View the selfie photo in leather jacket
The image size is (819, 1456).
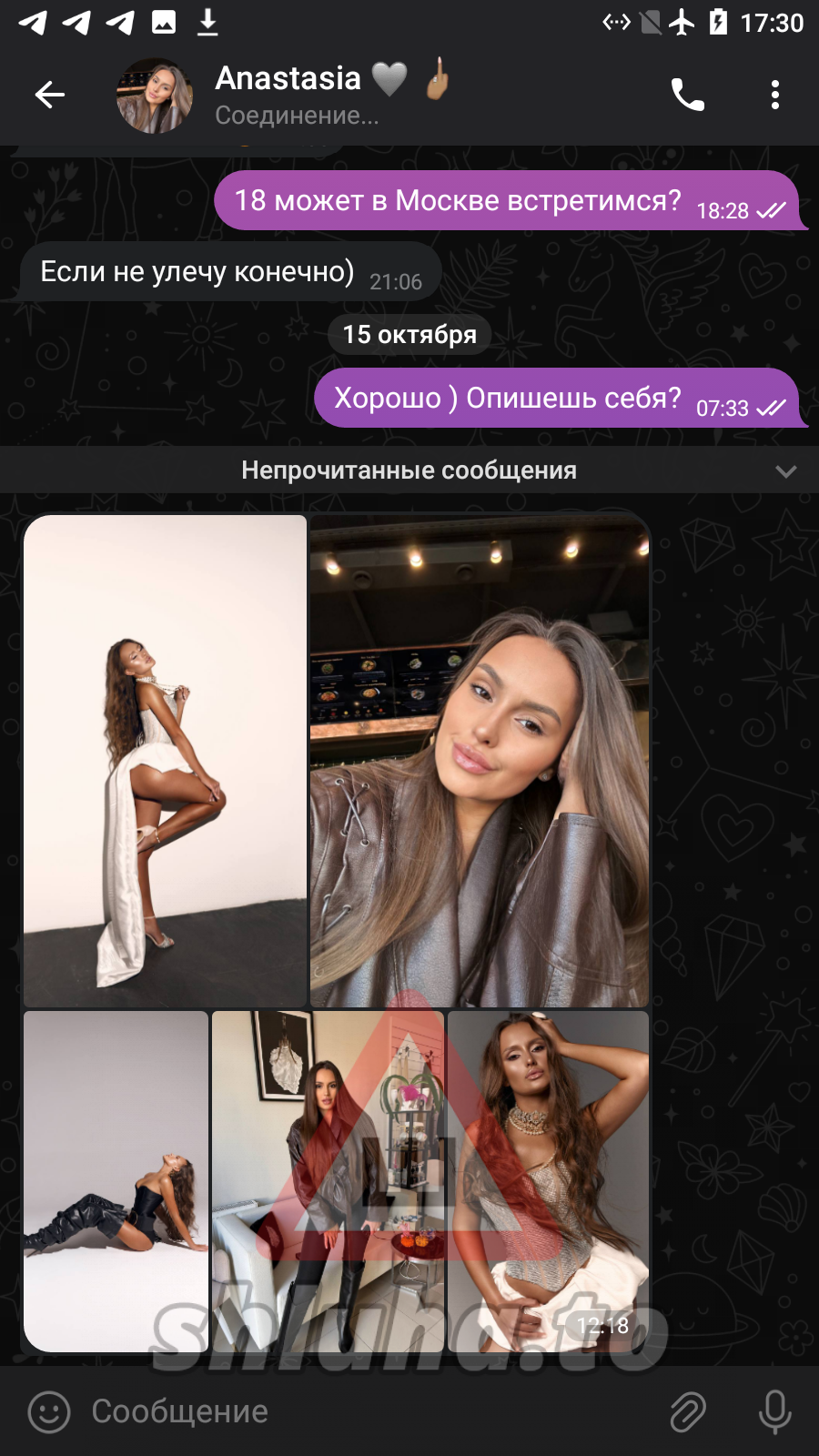click(480, 760)
